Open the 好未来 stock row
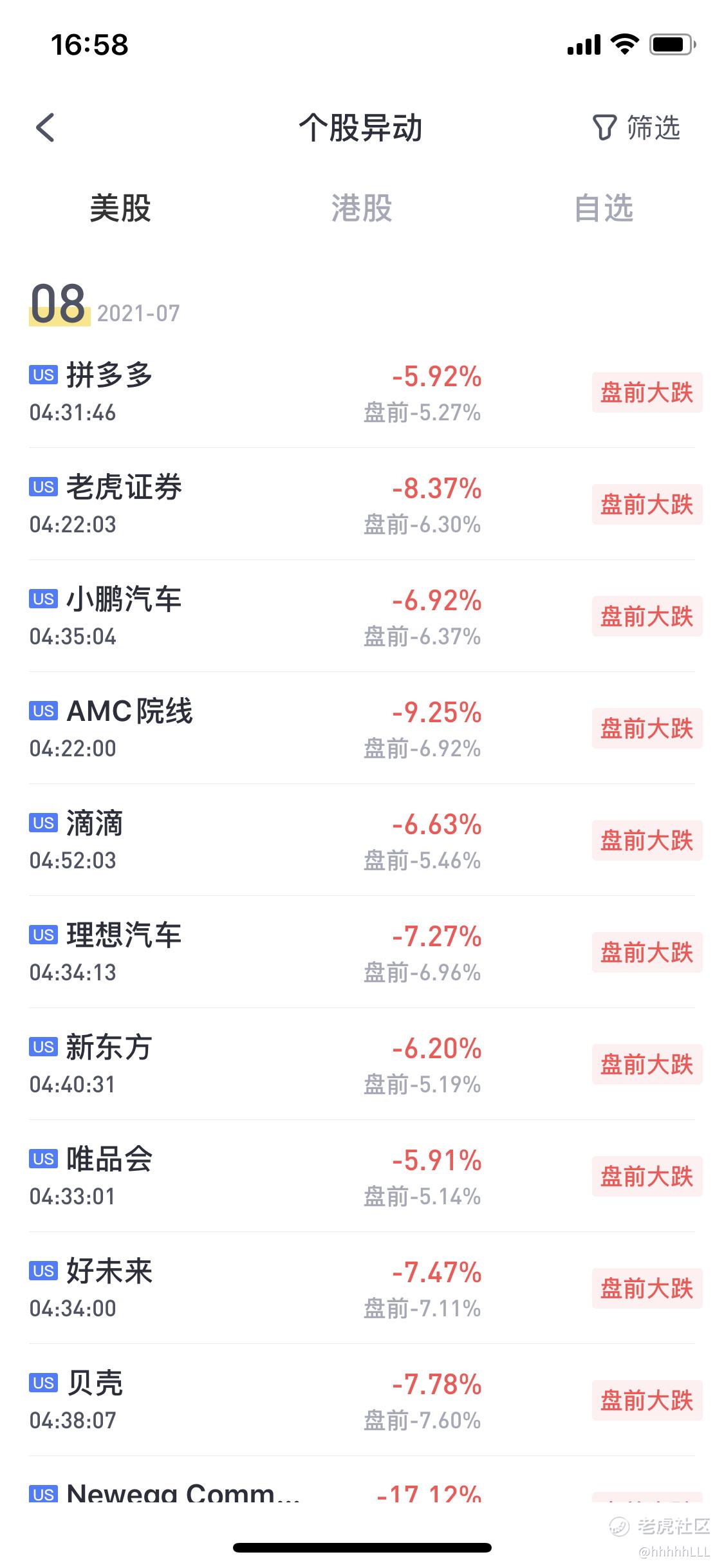Screen dimensions: 724x1568 click(362, 1288)
